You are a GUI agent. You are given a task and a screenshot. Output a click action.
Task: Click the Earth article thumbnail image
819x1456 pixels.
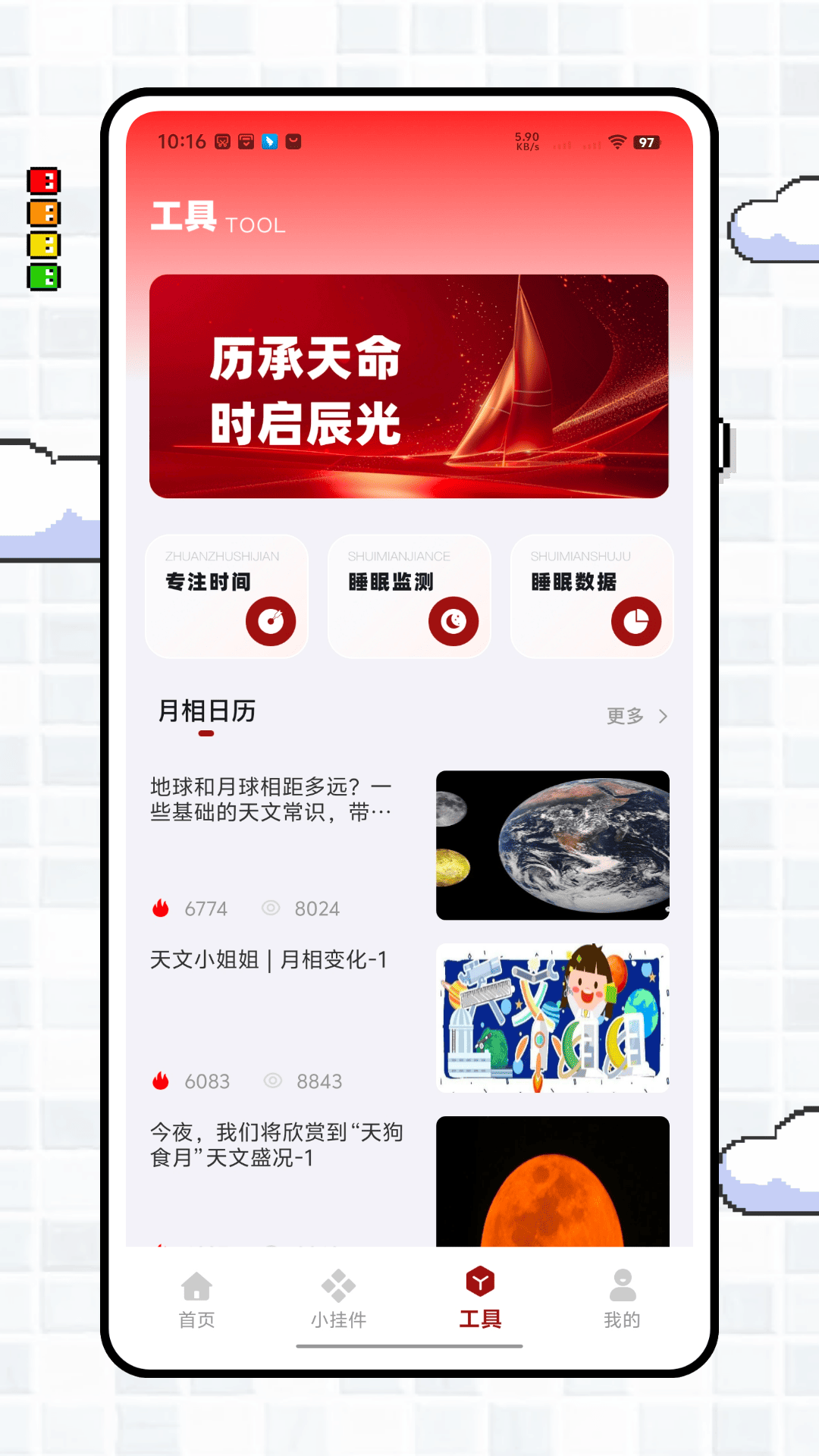pyautogui.click(x=553, y=846)
